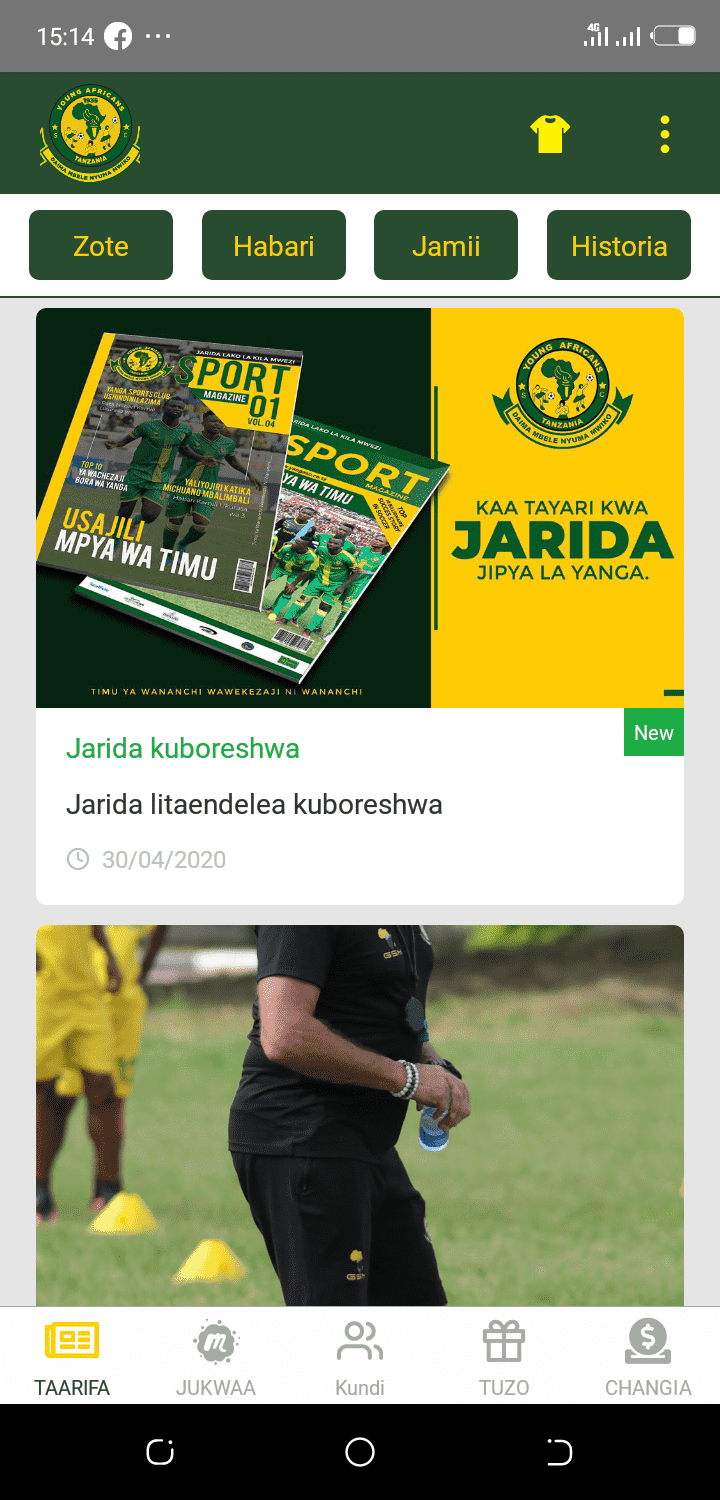720x1500 pixels.
Task: Open the yellow jersey shop icon
Action: pyautogui.click(x=550, y=134)
